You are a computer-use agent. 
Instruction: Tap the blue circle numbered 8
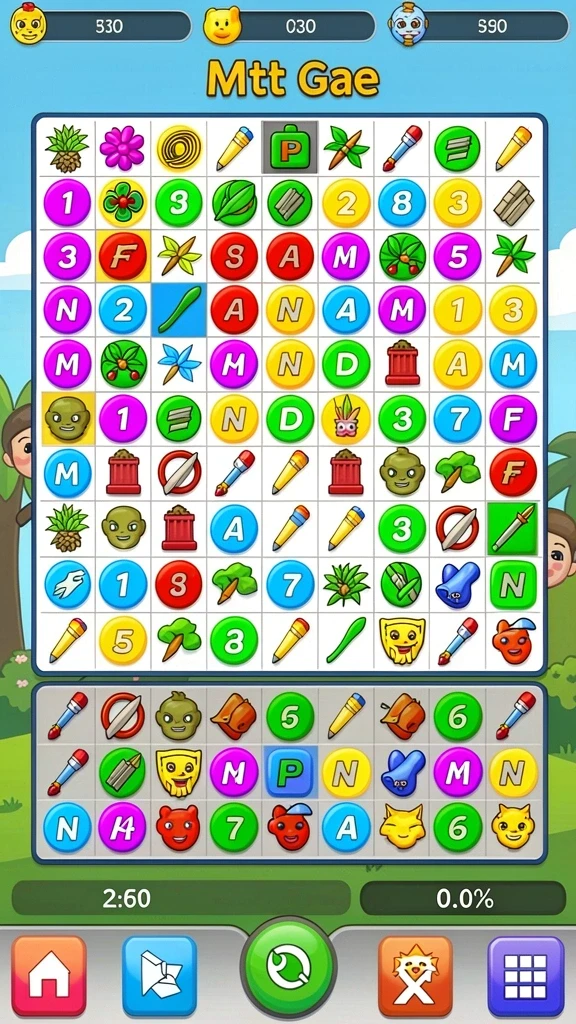coord(402,203)
